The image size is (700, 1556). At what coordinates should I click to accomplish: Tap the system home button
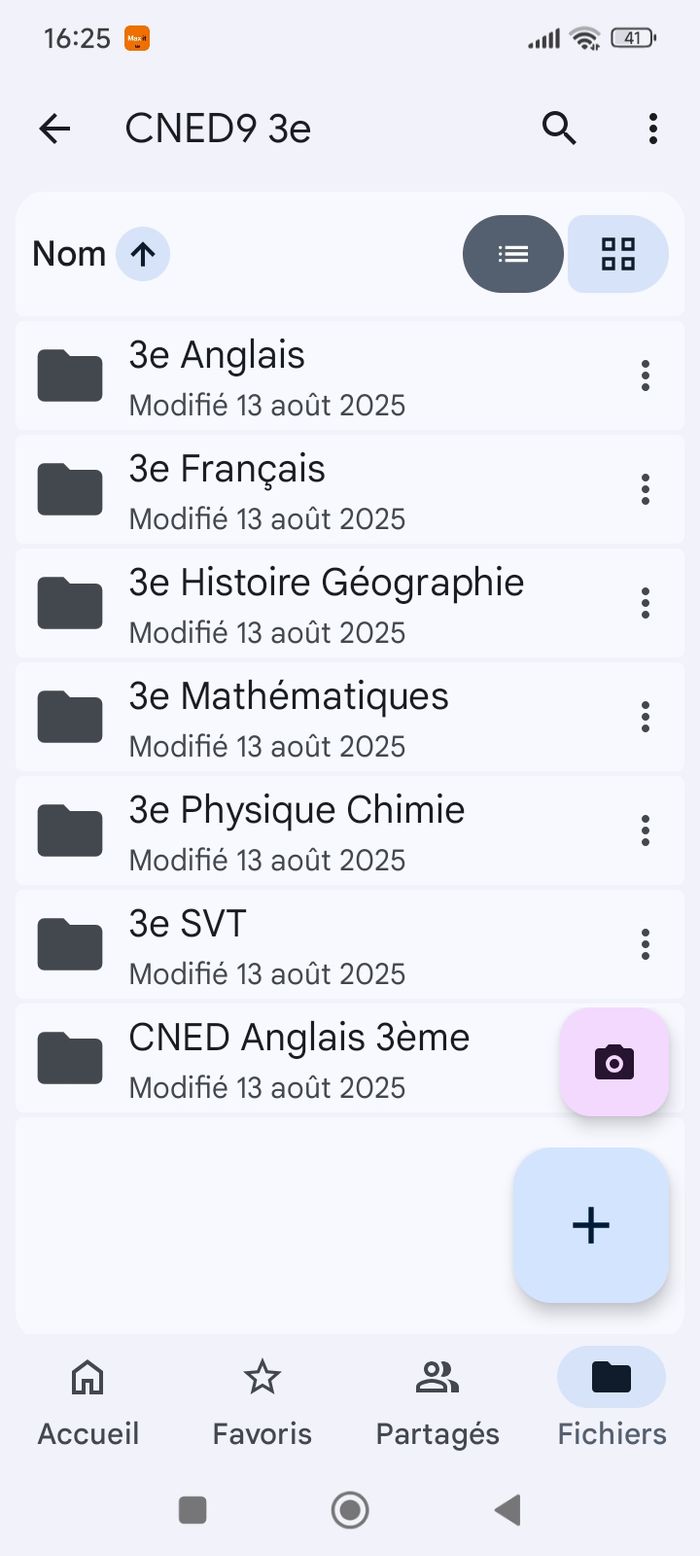pyautogui.click(x=350, y=1510)
